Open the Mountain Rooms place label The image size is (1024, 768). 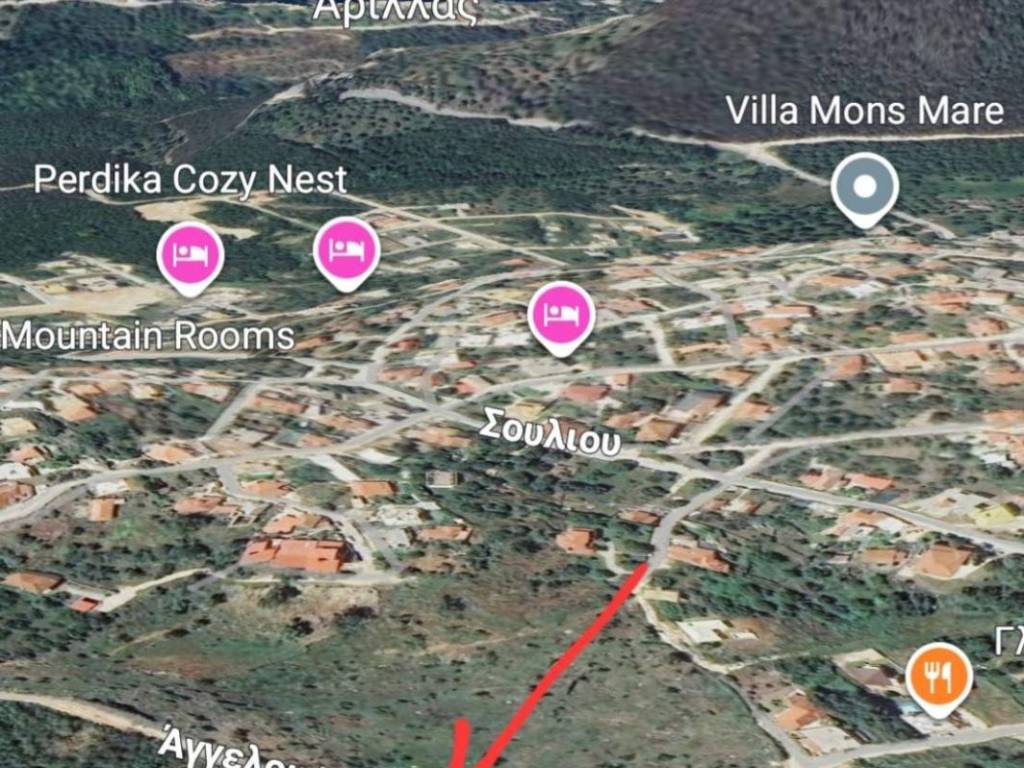[x=148, y=336]
